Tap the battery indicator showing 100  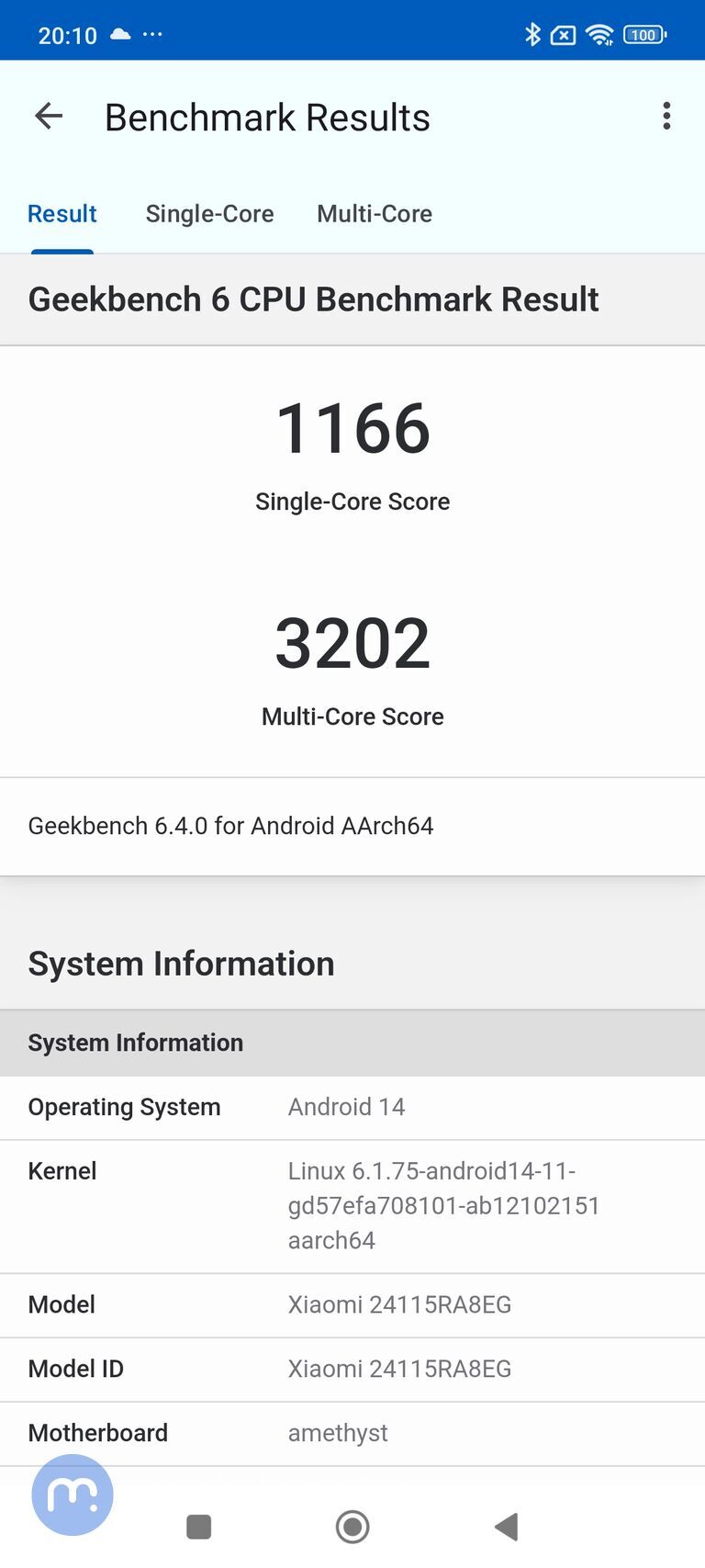point(643,34)
